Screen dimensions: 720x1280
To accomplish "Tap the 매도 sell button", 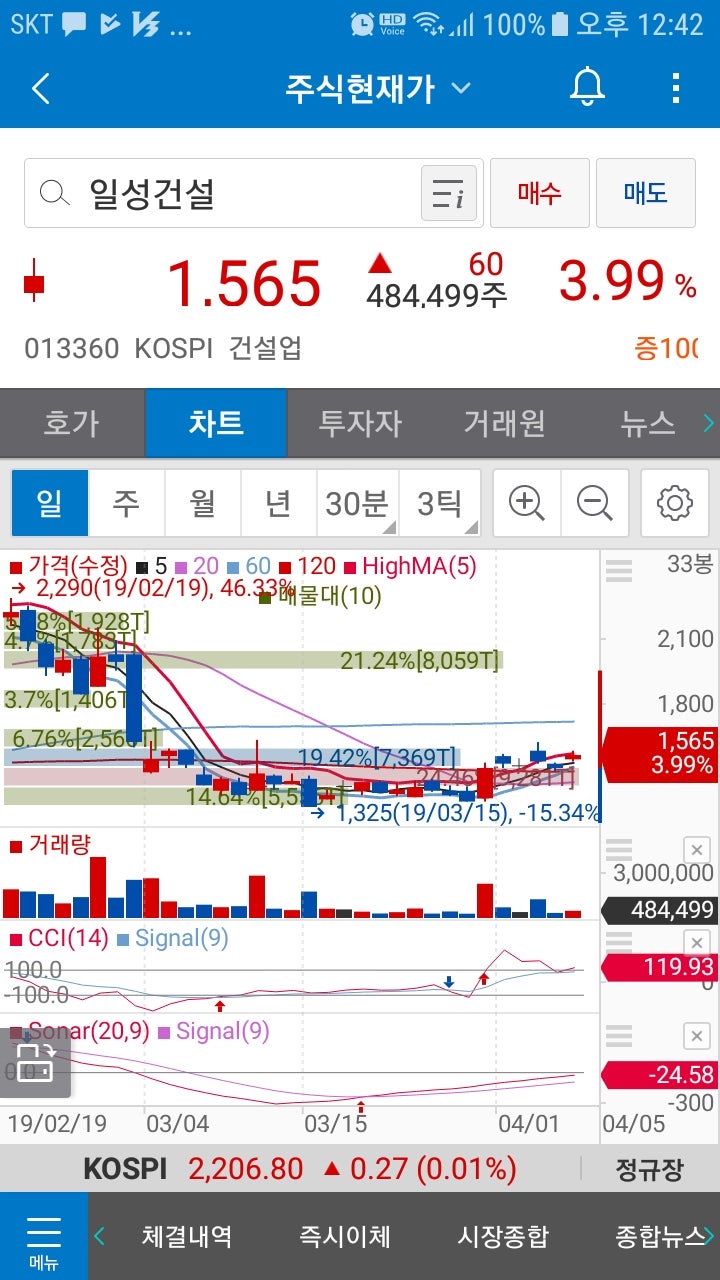I will (646, 192).
